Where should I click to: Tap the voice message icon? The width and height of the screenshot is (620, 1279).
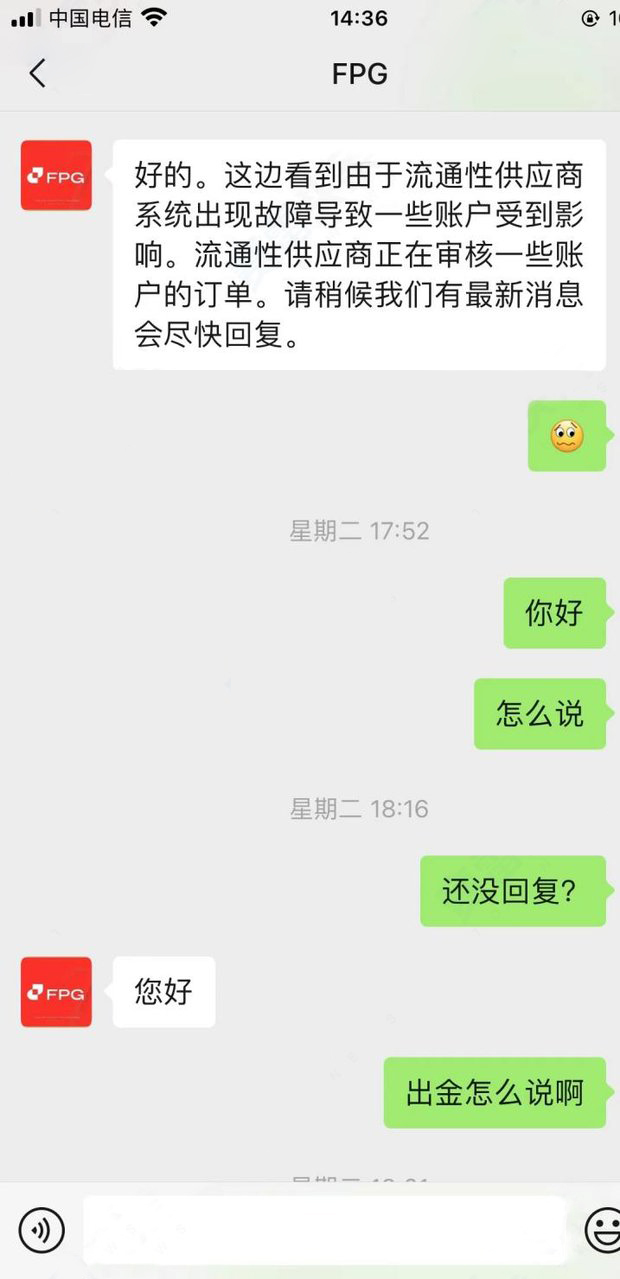tap(41, 1229)
